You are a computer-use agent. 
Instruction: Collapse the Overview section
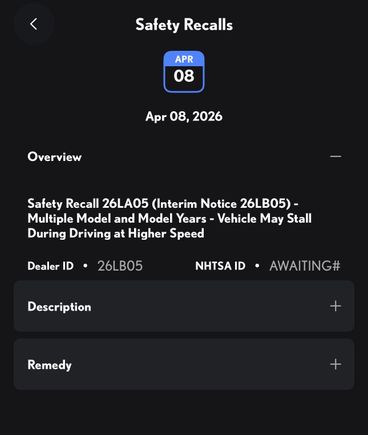[x=335, y=156]
